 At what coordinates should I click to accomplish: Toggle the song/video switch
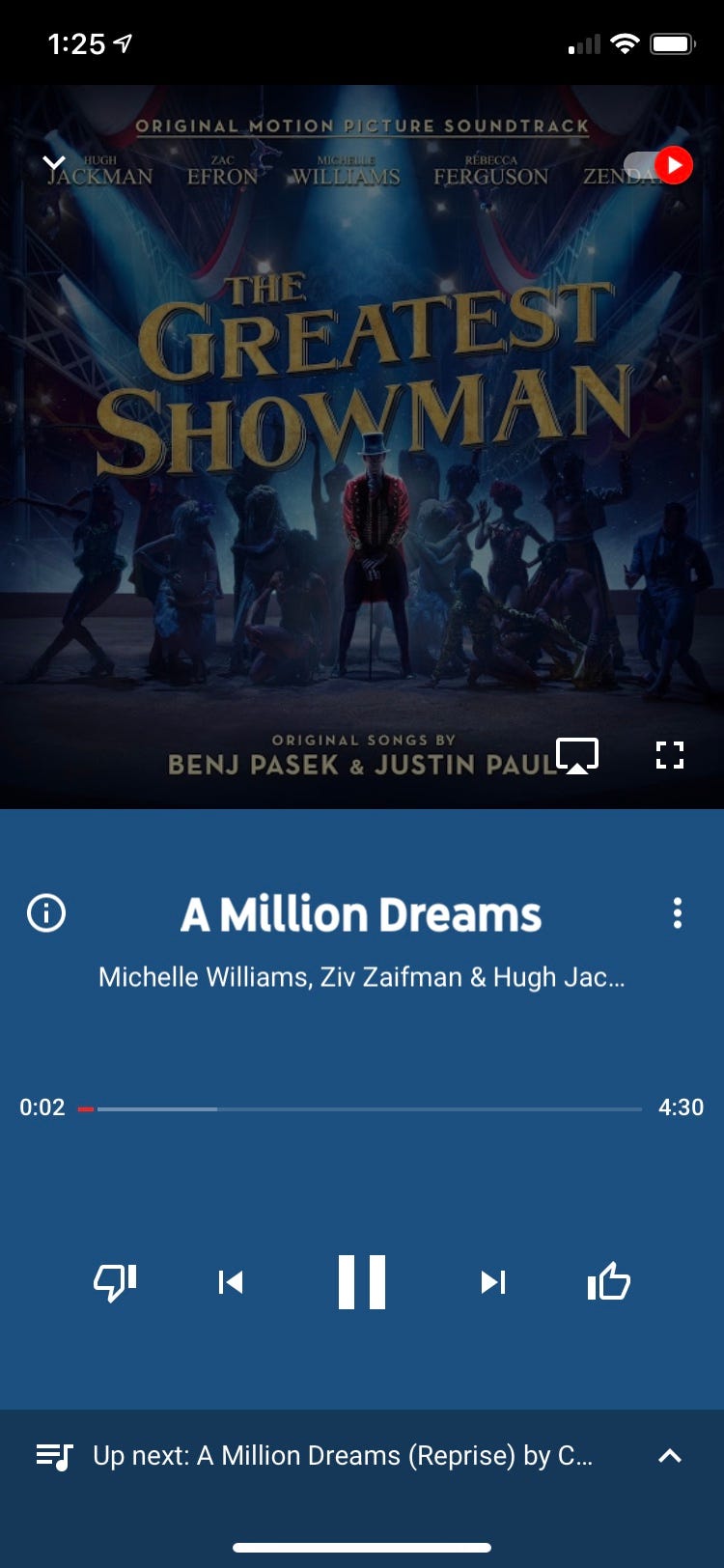[658, 166]
